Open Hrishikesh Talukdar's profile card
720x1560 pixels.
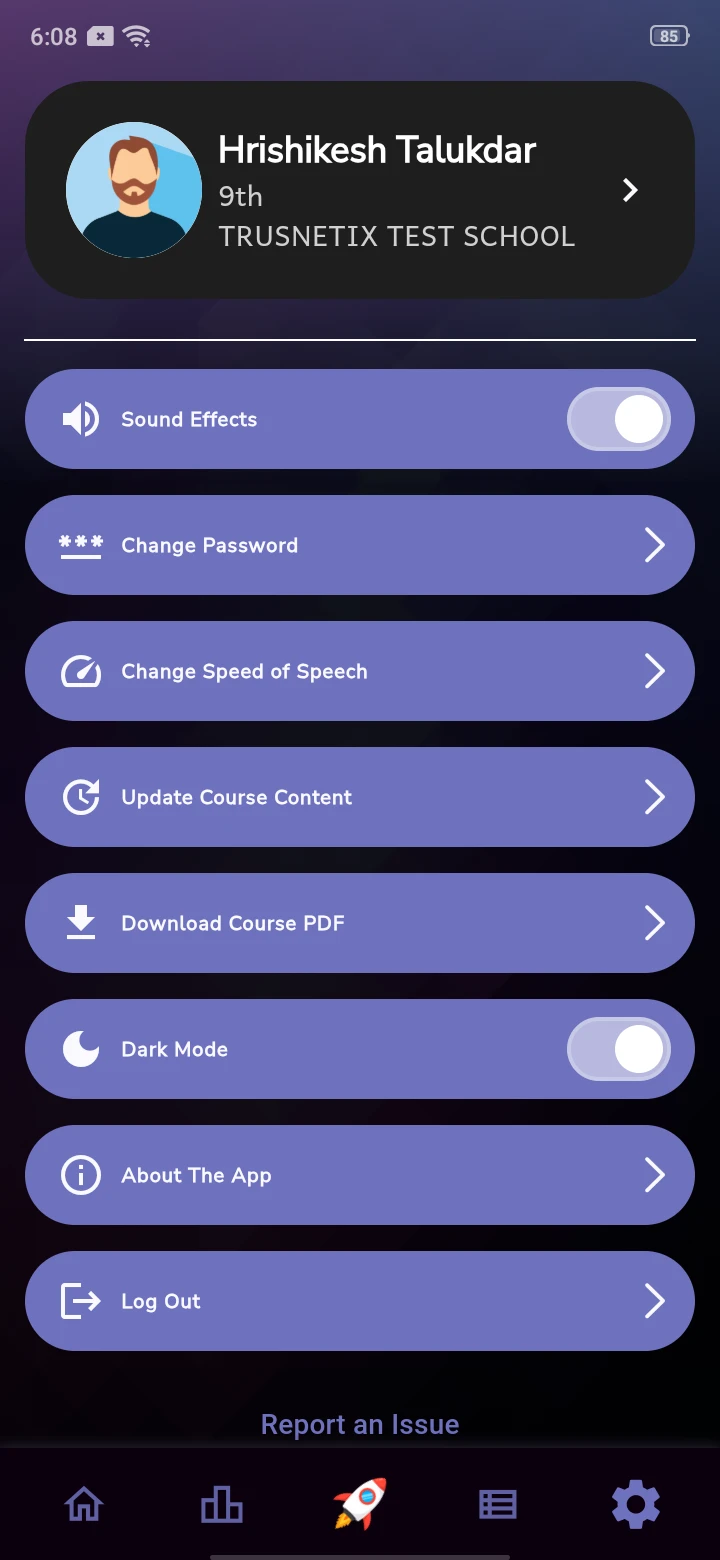[x=360, y=190]
